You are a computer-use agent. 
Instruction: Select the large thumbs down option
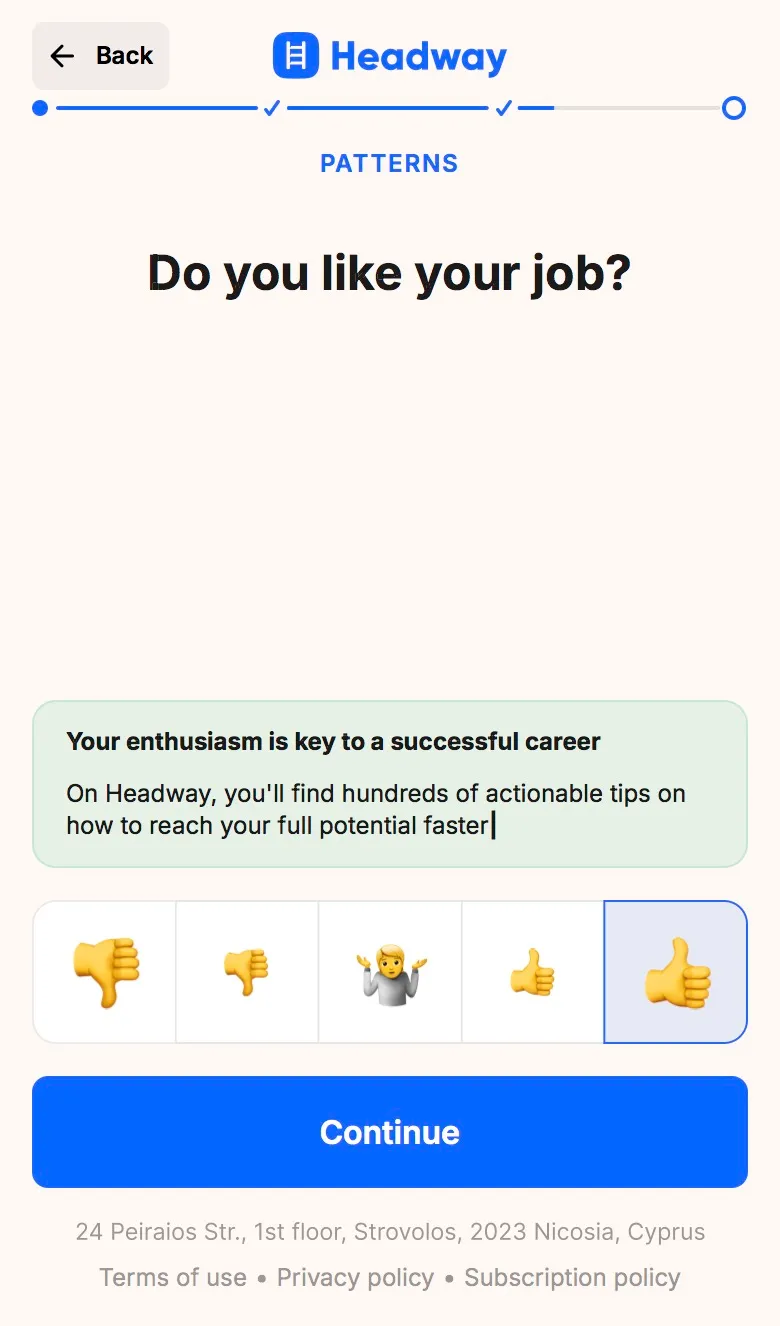pos(105,972)
